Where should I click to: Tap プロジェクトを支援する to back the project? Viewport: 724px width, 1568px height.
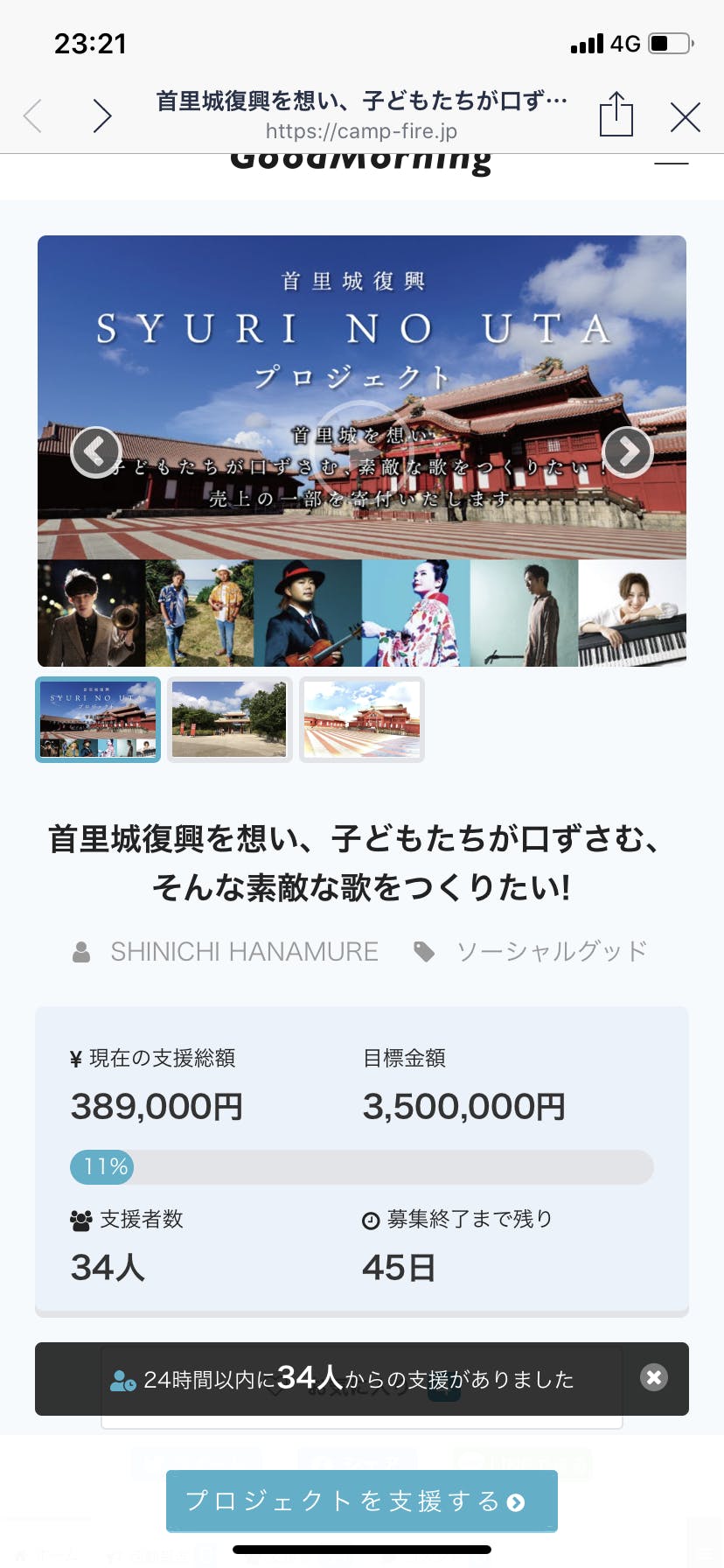click(x=361, y=1501)
